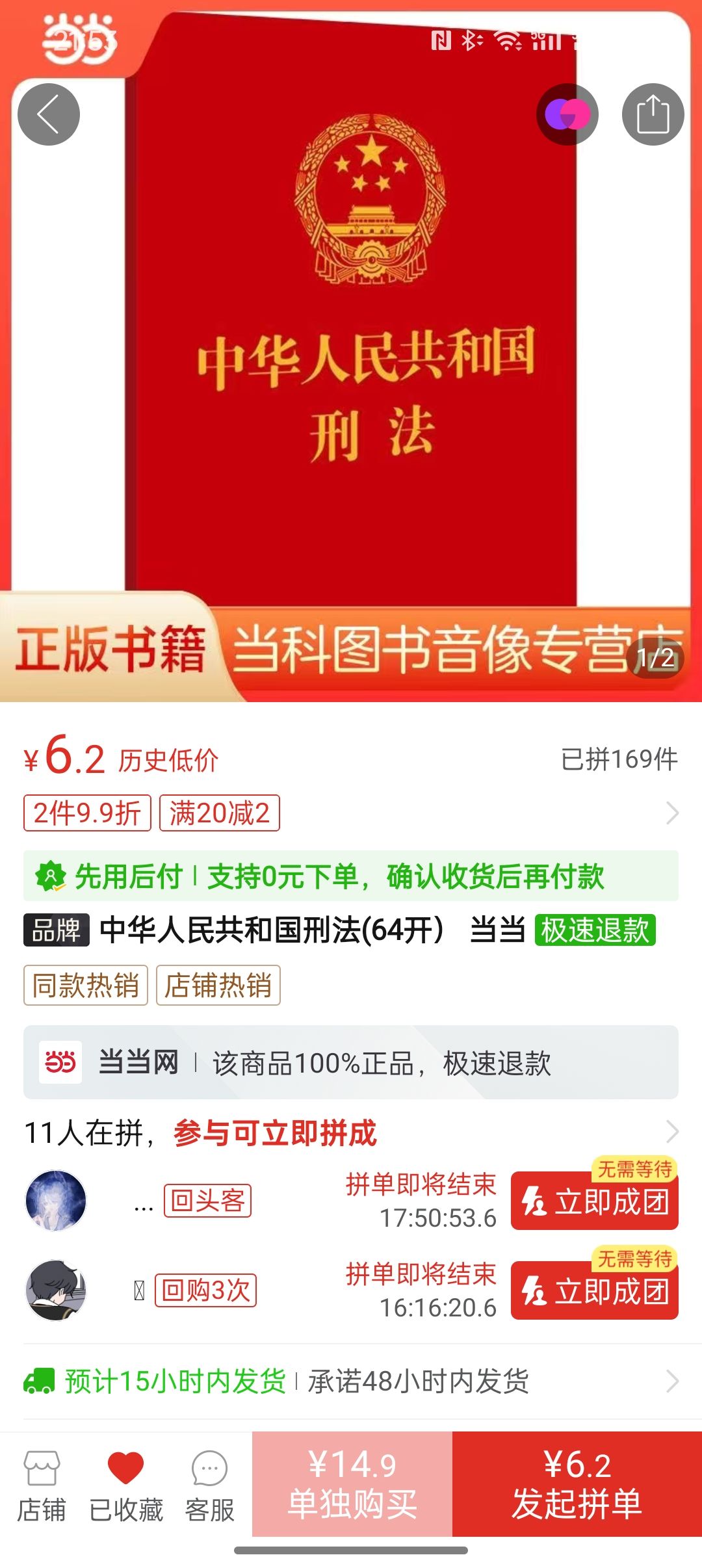This screenshot has width=702, height=1568.
Task: Start a group order with 发起拼单
Action: click(x=577, y=1485)
